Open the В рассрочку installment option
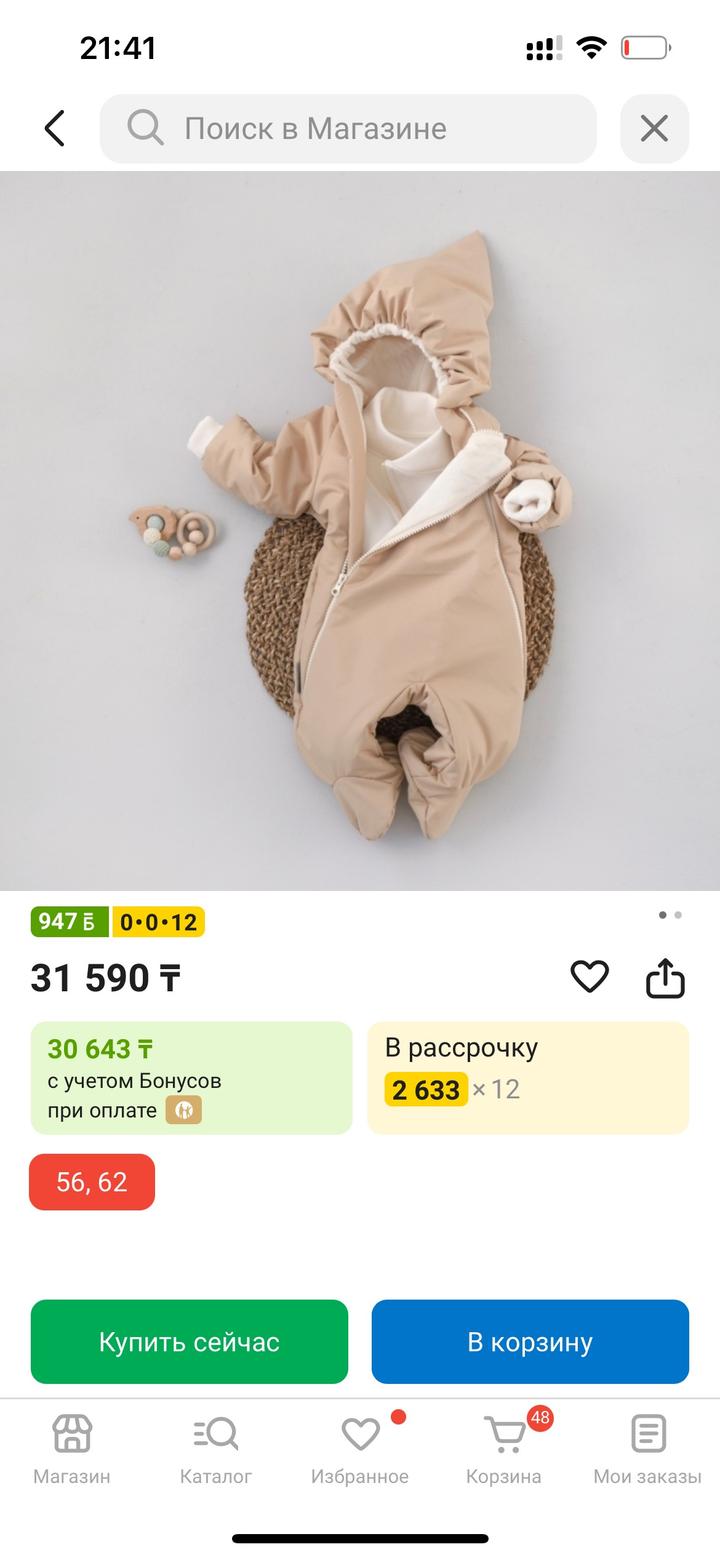This screenshot has width=720, height=1558. (528, 1077)
